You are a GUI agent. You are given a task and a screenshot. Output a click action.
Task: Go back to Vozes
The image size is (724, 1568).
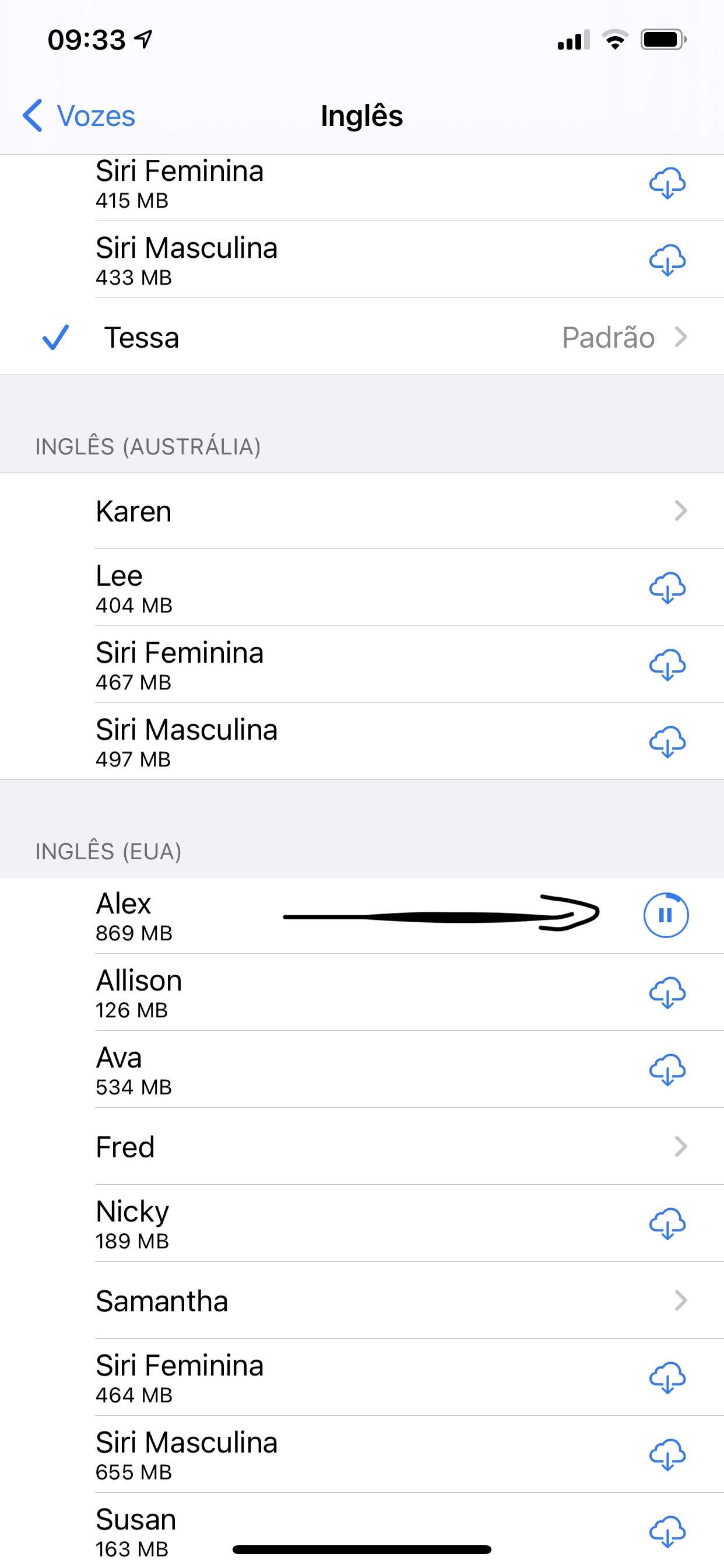click(79, 116)
